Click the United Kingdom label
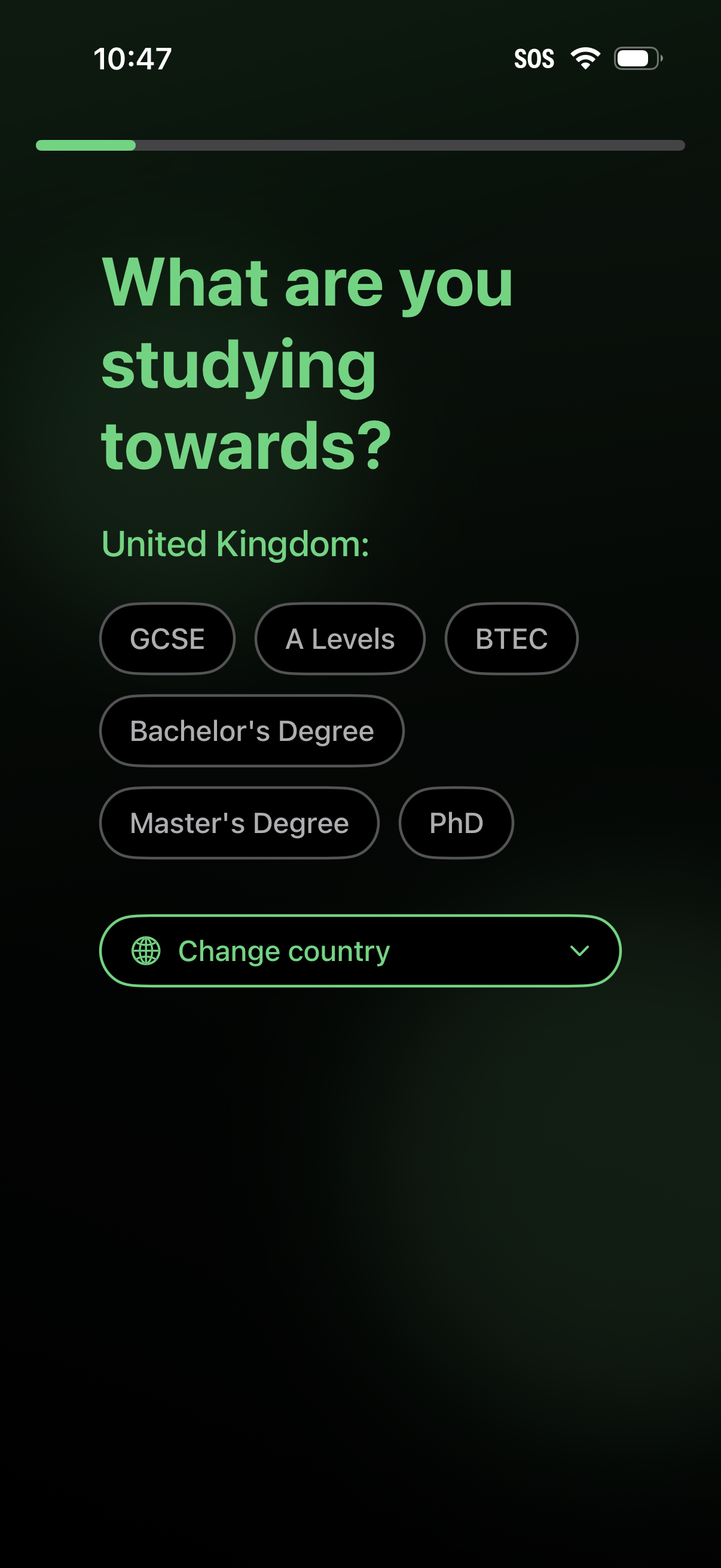Viewport: 721px width, 1568px height. (x=235, y=544)
